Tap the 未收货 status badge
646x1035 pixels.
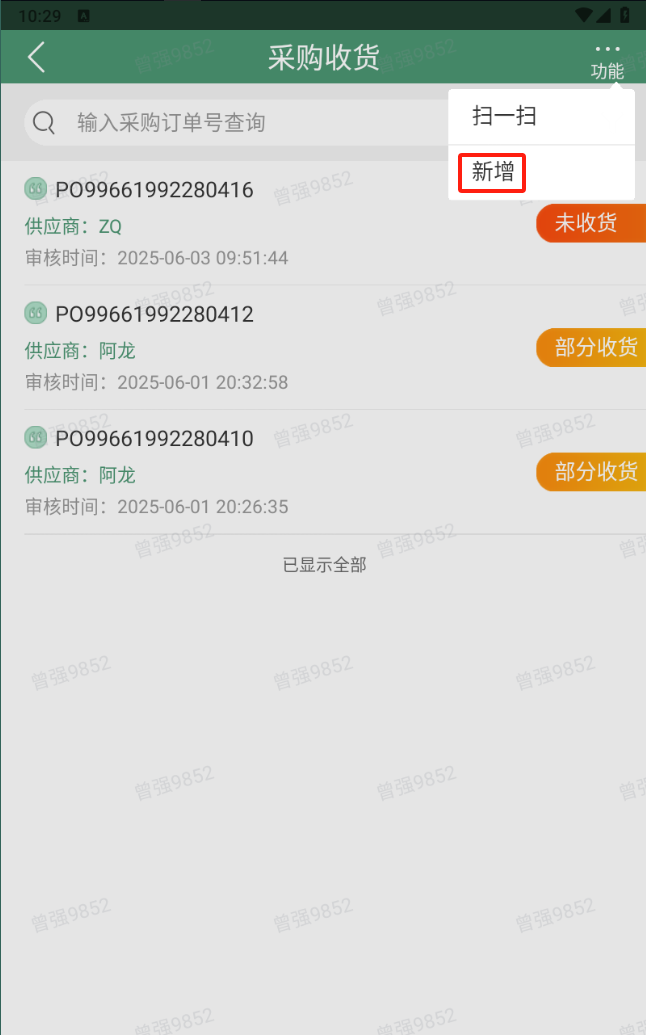point(591,223)
